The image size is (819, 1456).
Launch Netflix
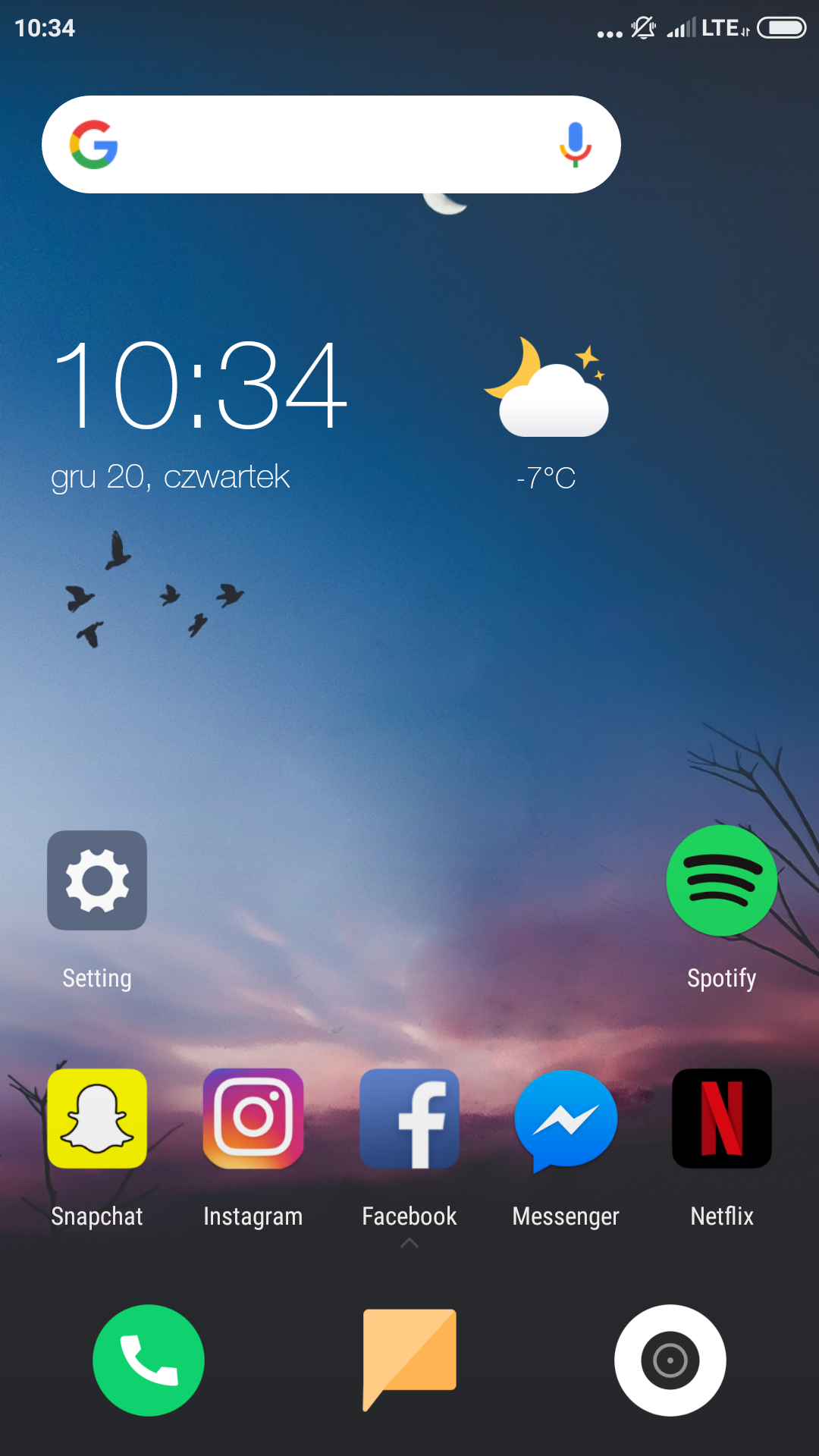[721, 1119]
